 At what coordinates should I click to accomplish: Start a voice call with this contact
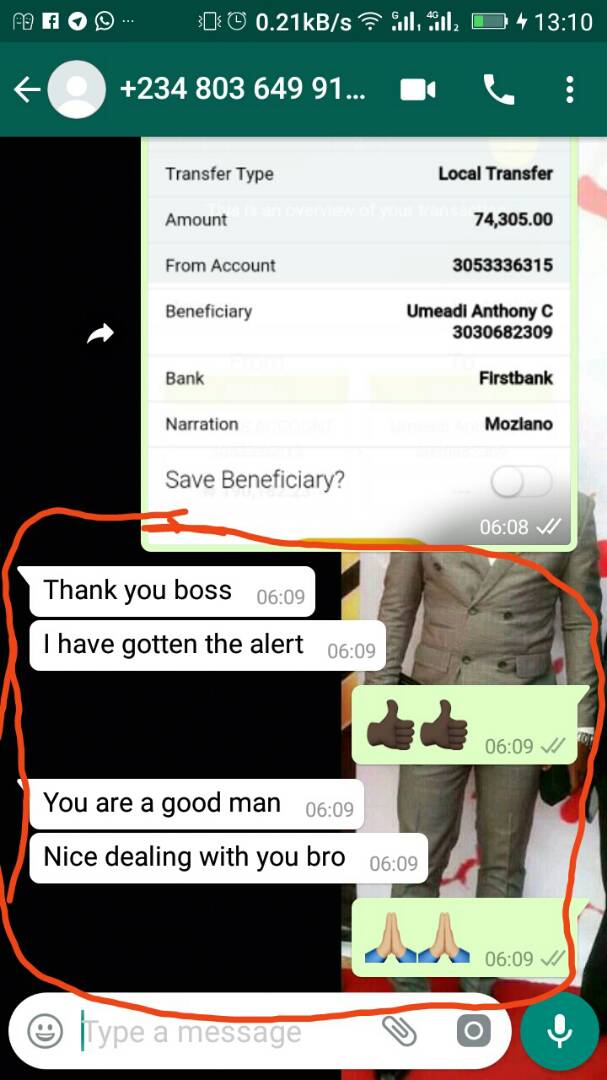[x=498, y=90]
